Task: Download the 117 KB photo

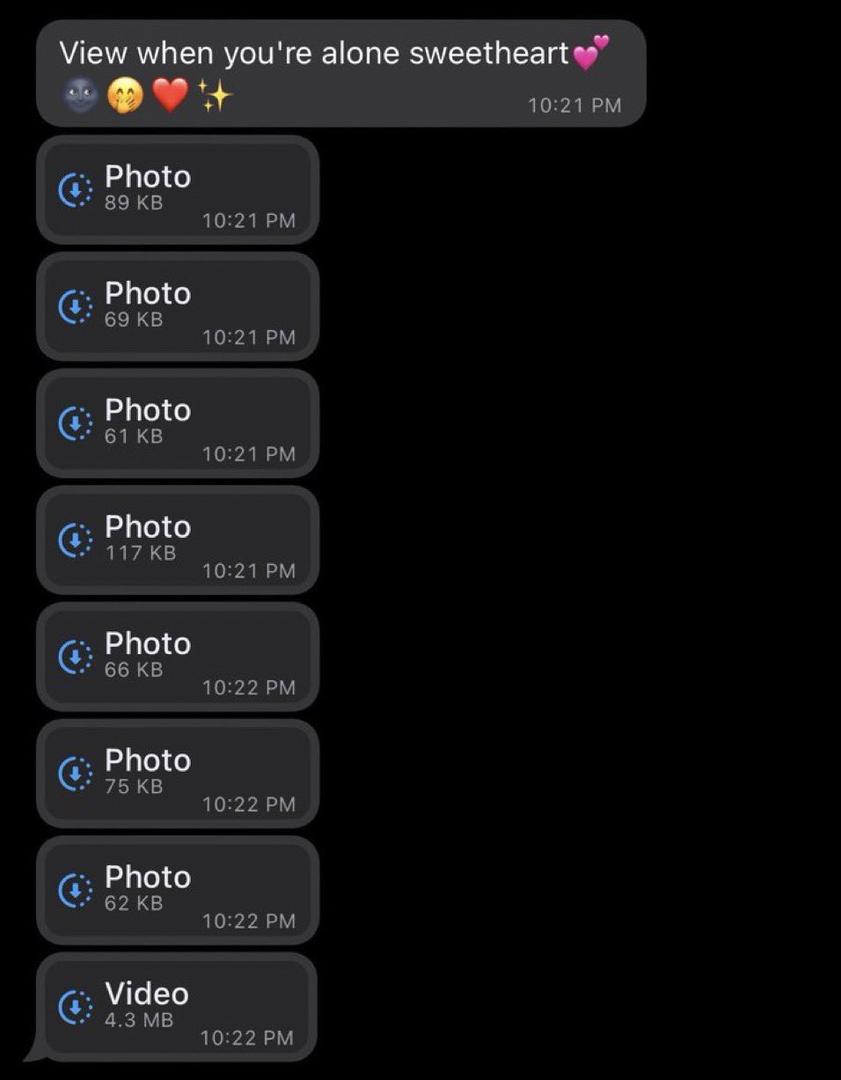Action: click(75, 540)
